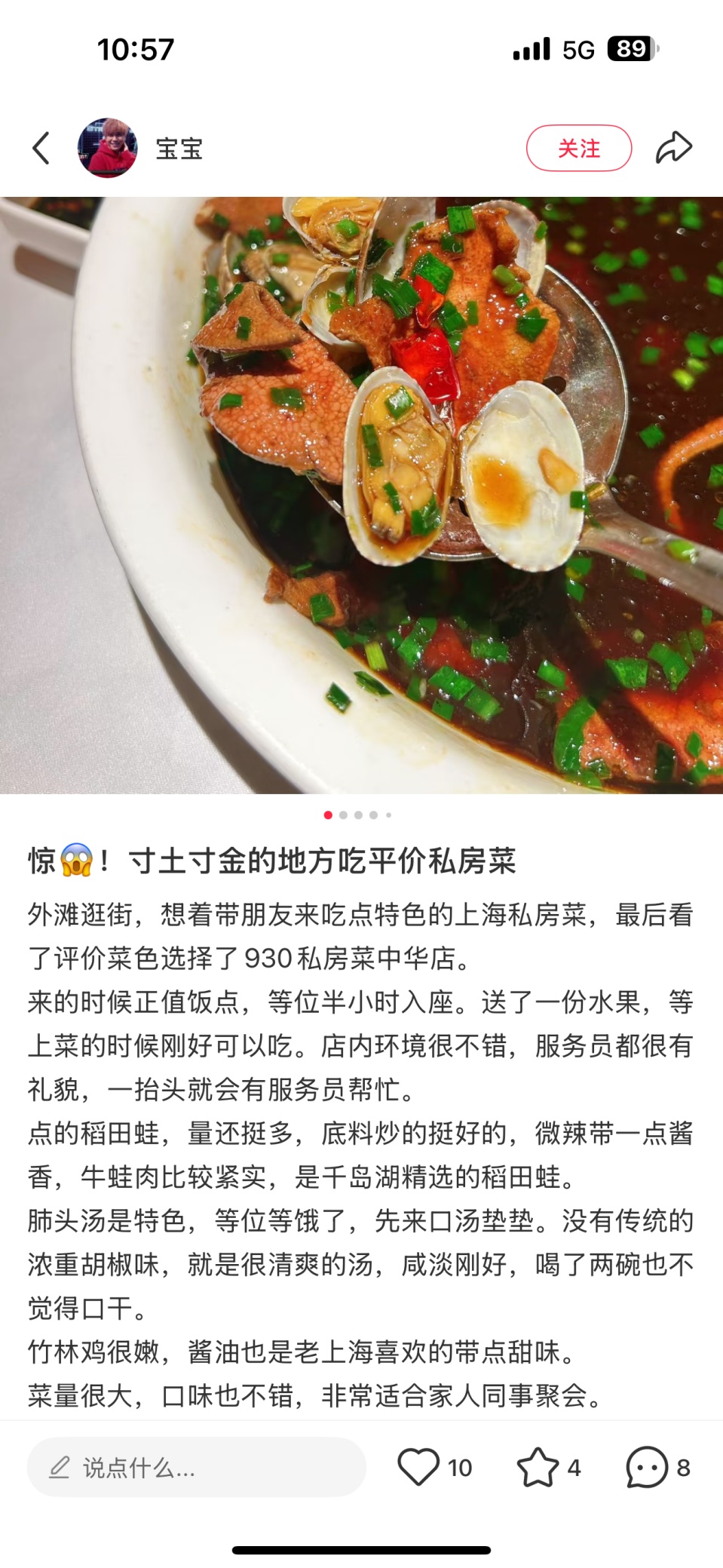
Task: Share this post
Action: [x=673, y=148]
